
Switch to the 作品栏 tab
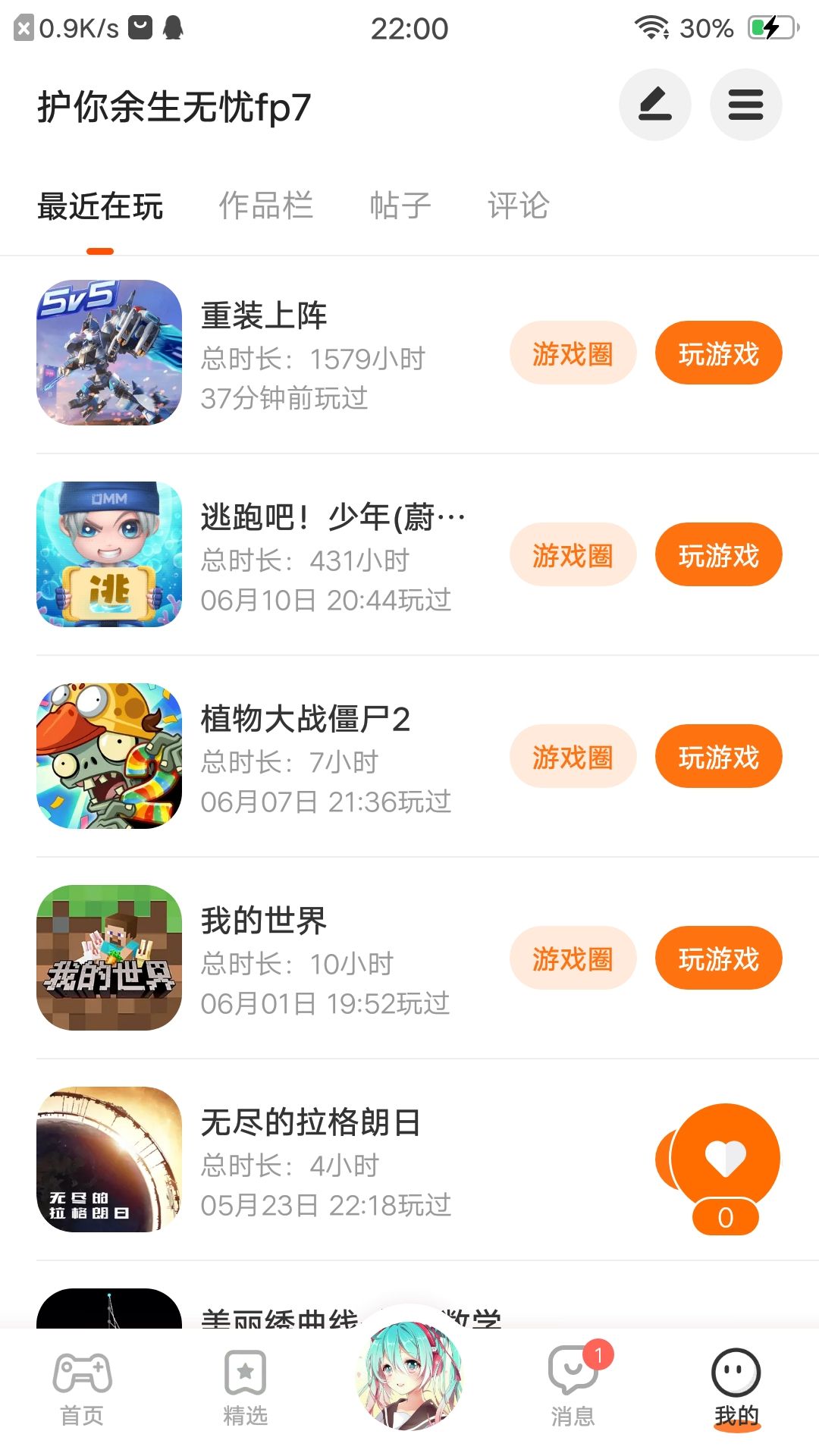[x=265, y=206]
